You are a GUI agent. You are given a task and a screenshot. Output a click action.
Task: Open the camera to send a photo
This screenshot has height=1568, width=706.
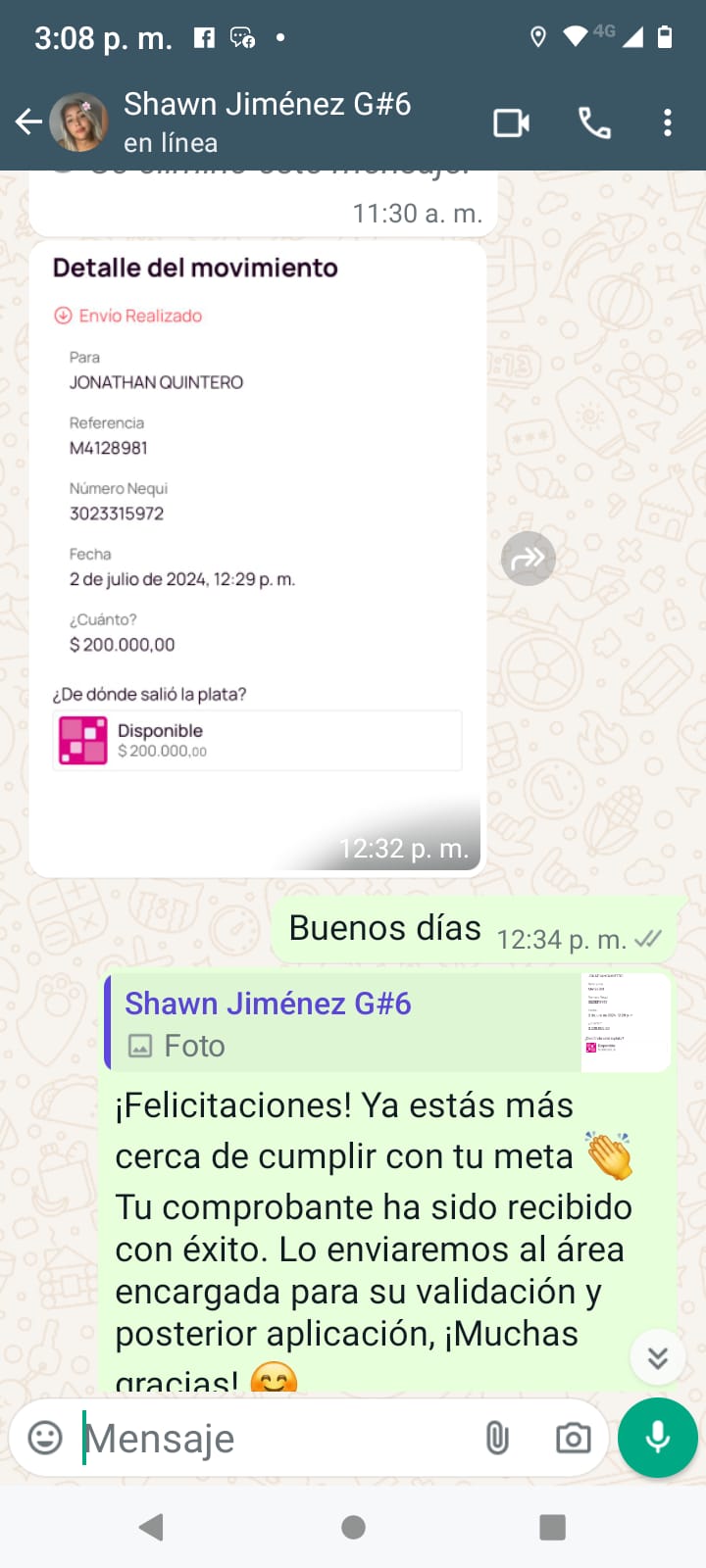click(x=573, y=1438)
